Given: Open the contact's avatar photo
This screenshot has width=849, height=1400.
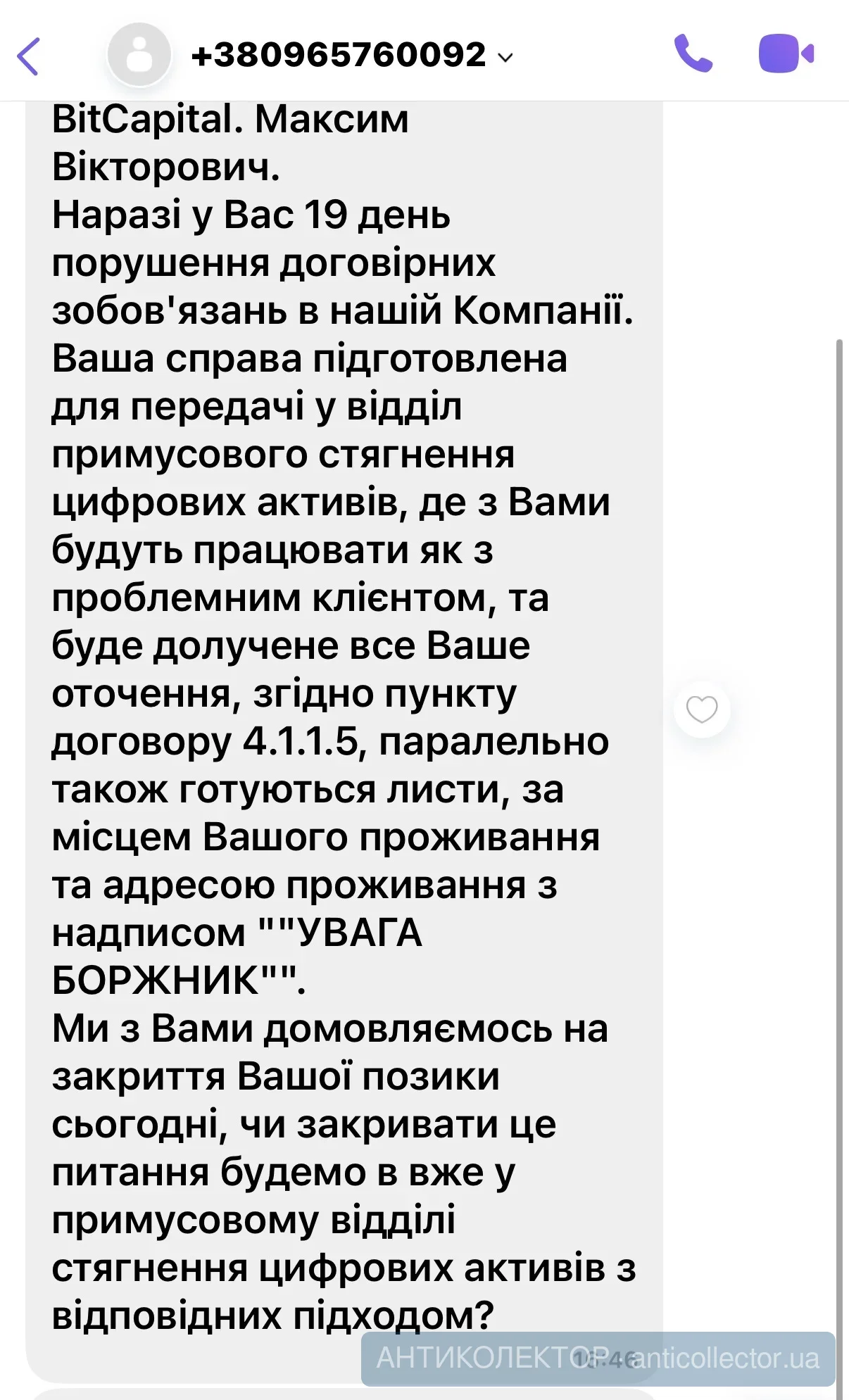Looking at the screenshot, I should 139,54.
